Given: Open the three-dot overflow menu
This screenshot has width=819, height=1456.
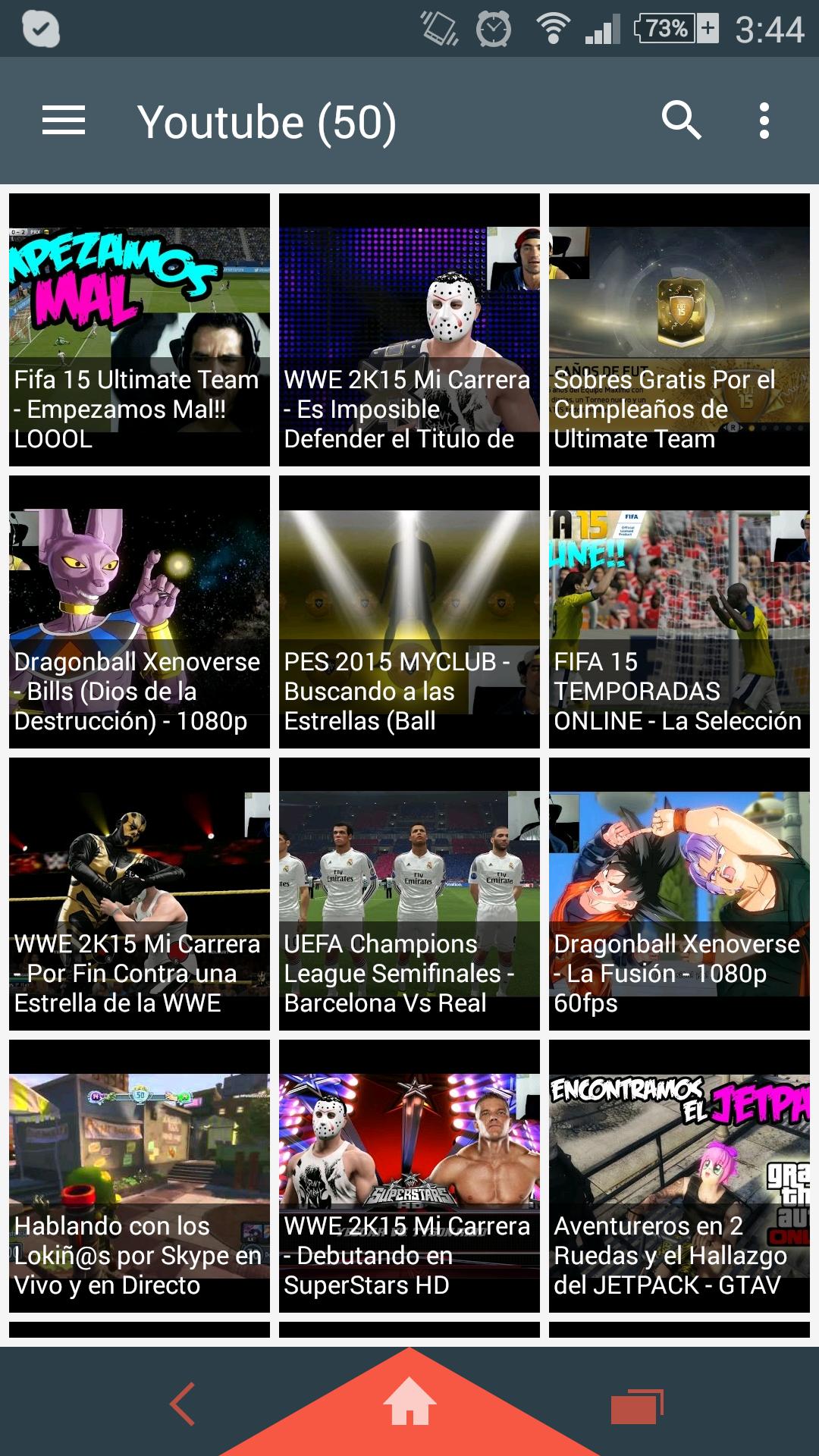Looking at the screenshot, I should [764, 121].
